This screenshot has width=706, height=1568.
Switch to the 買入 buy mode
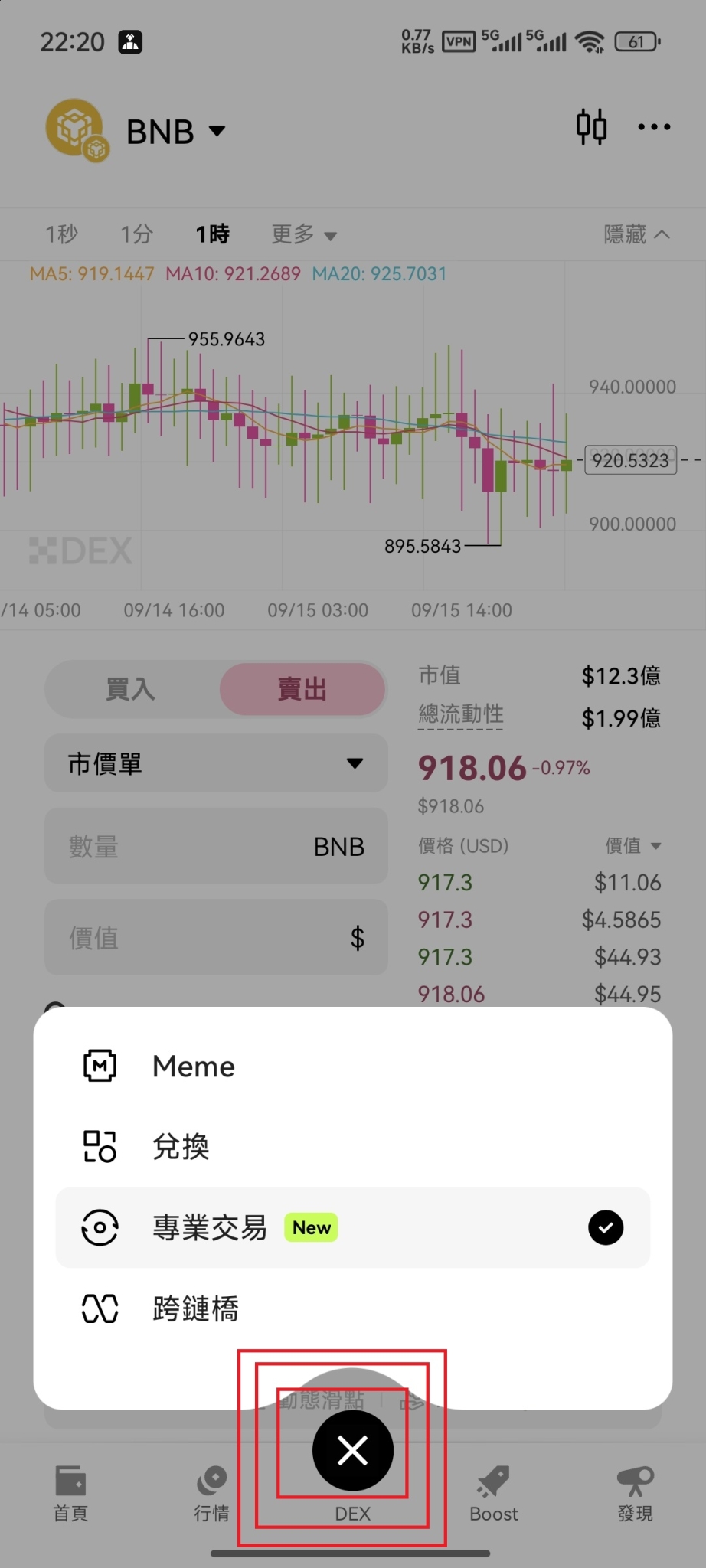130,689
